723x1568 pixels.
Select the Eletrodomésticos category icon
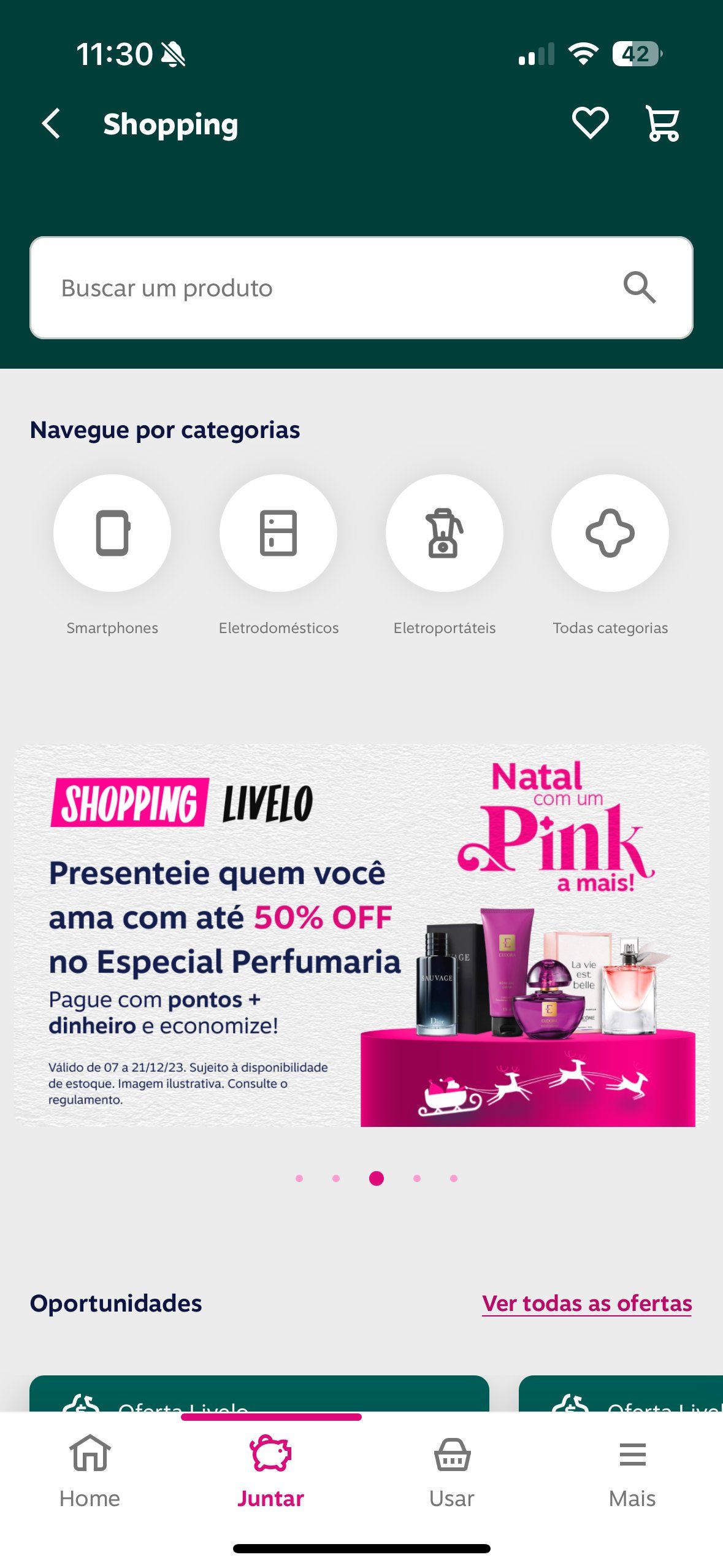click(278, 534)
